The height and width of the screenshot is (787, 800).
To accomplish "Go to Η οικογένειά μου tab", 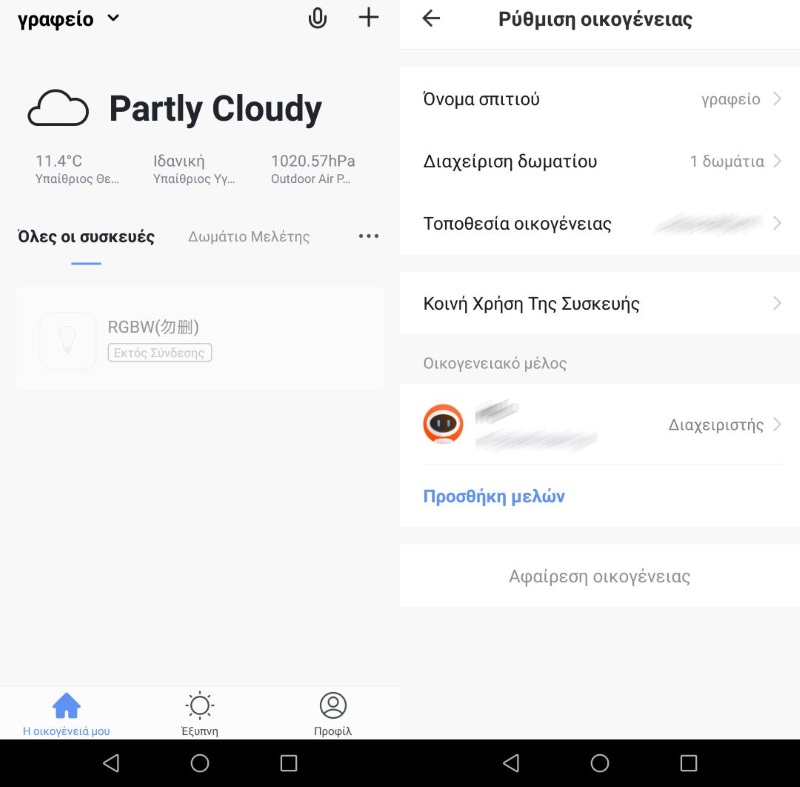I will [x=66, y=714].
